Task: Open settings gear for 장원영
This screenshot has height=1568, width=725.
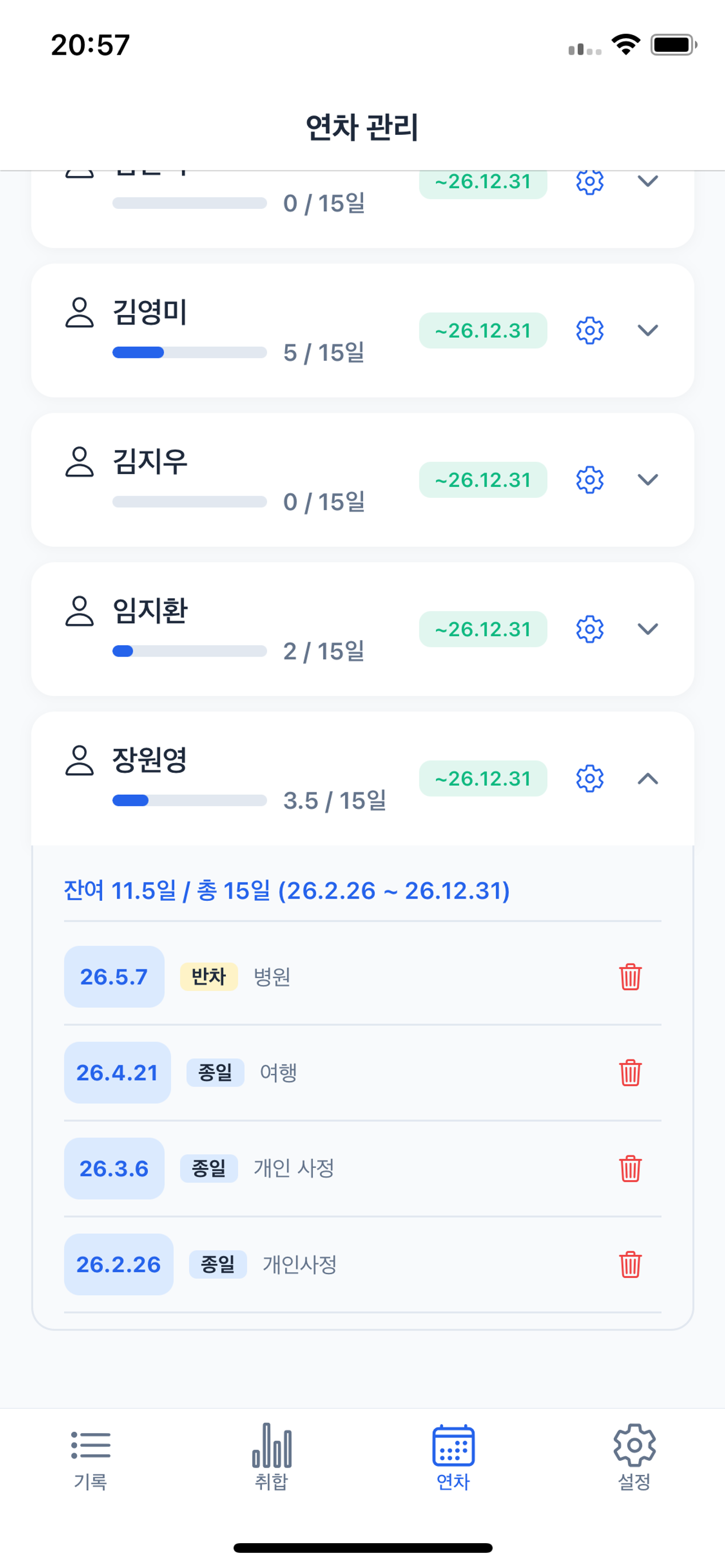Action: [x=589, y=778]
